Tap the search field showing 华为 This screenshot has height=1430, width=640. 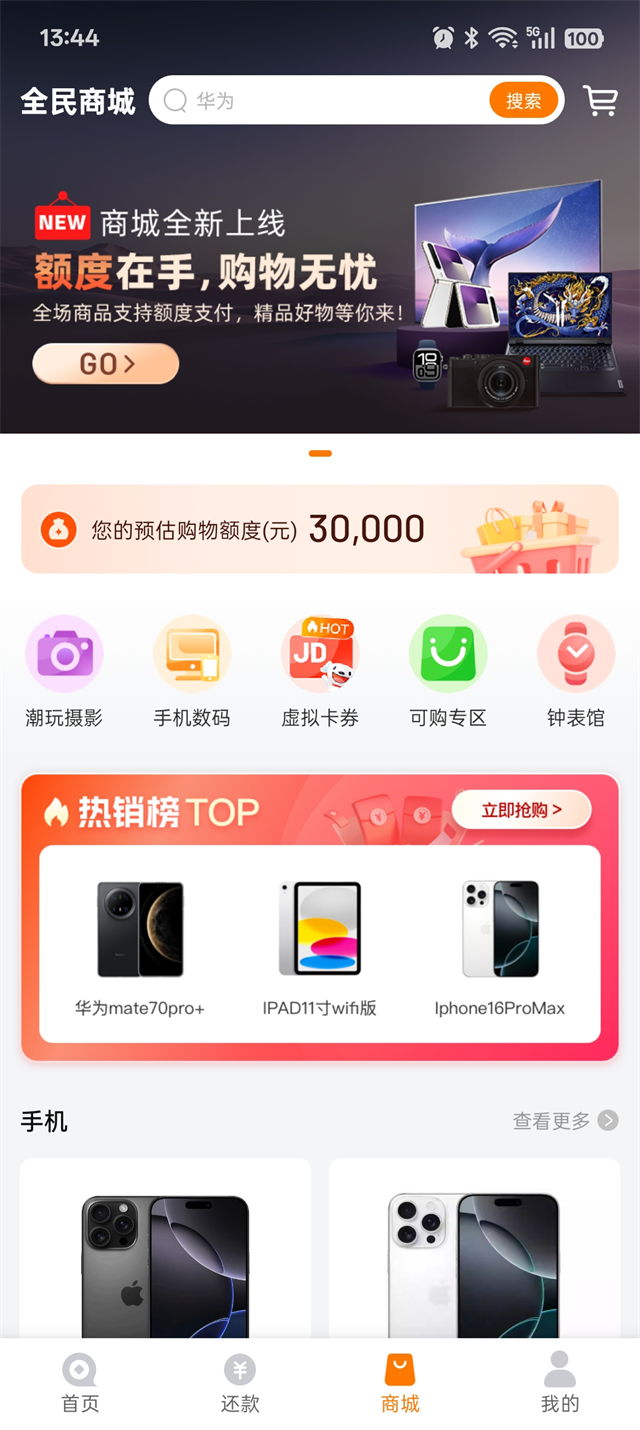click(320, 101)
